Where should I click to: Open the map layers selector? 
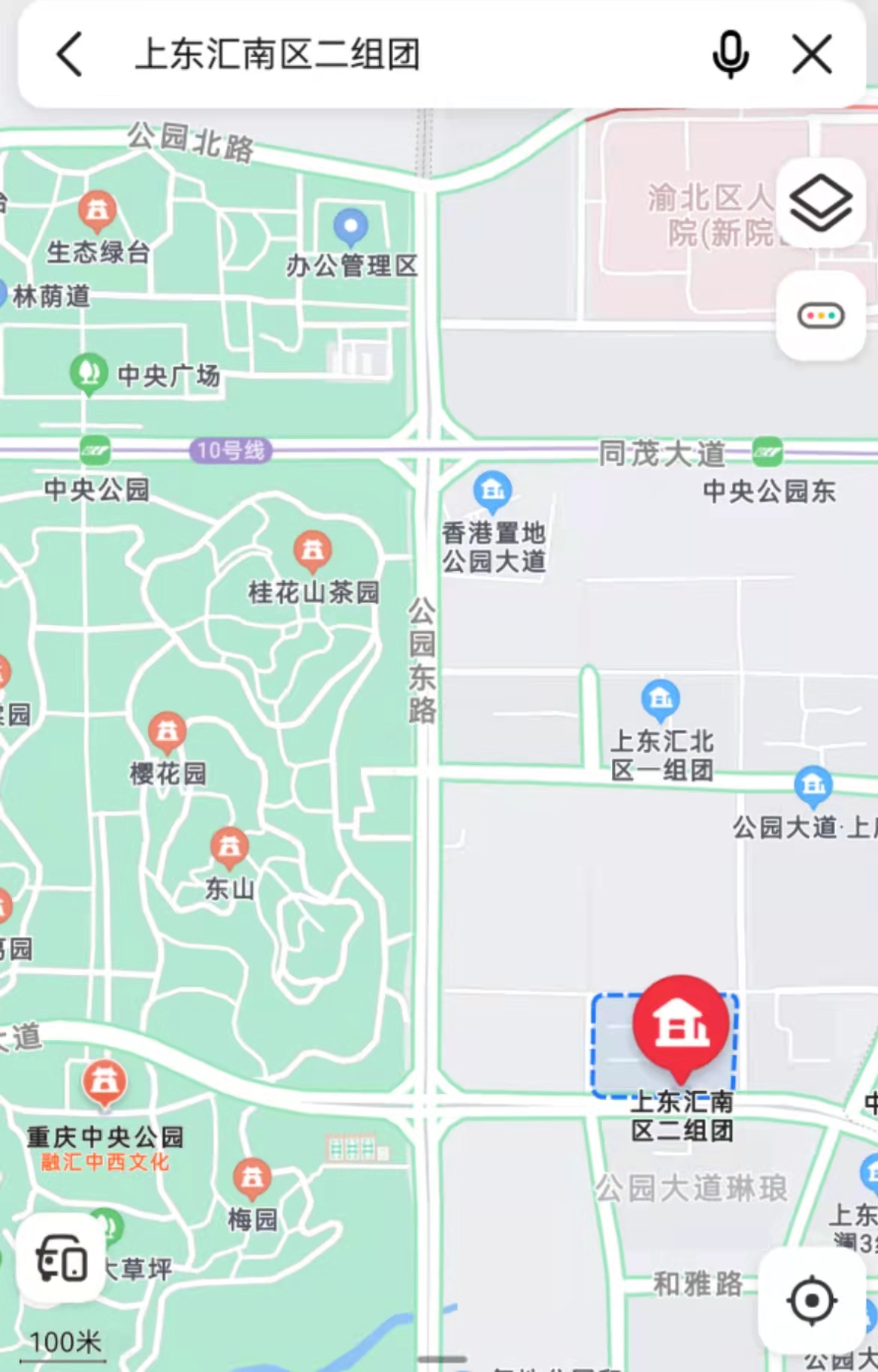pos(820,202)
